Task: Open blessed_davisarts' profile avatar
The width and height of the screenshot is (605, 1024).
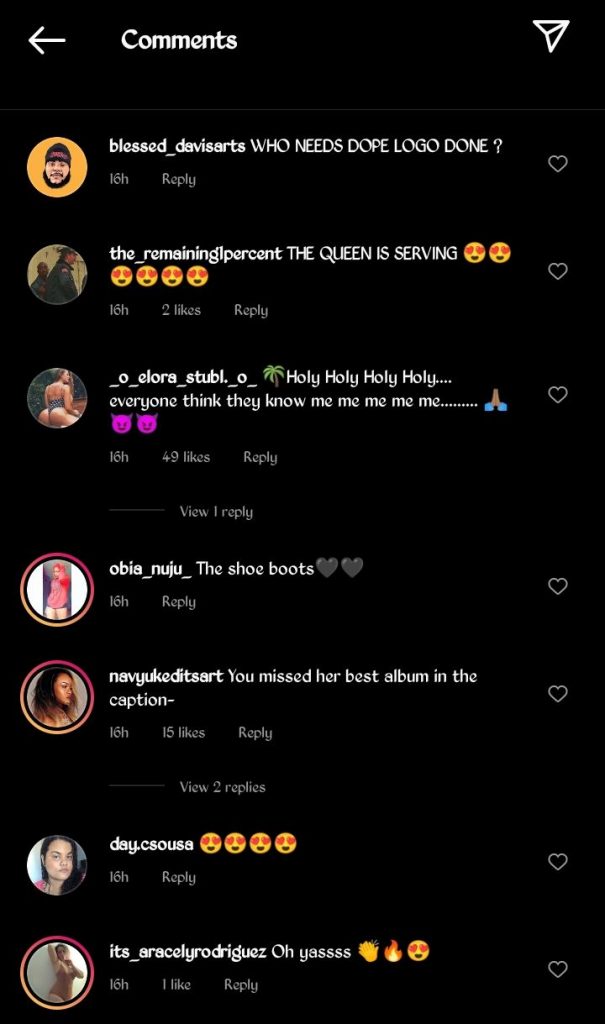Action: point(56,167)
